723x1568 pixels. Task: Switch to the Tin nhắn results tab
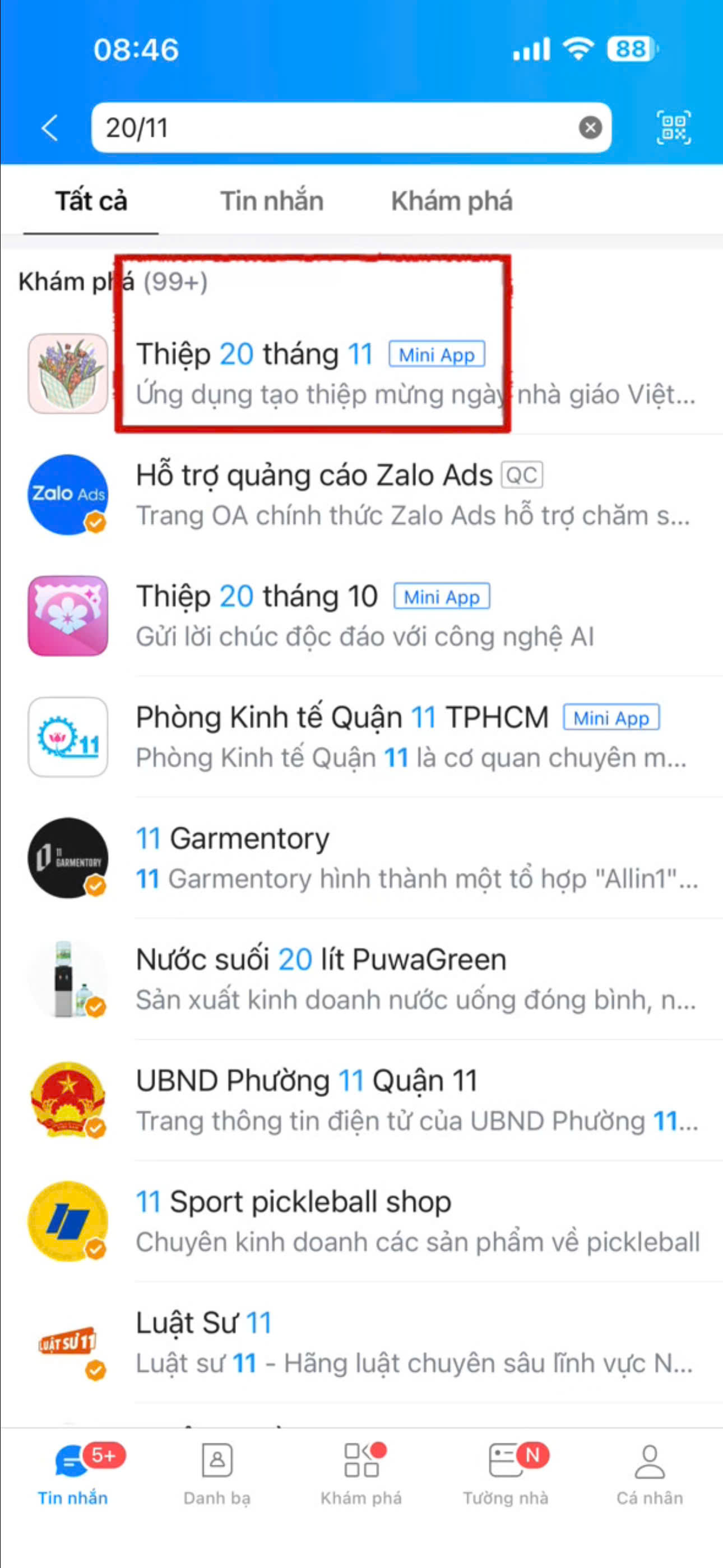(271, 201)
